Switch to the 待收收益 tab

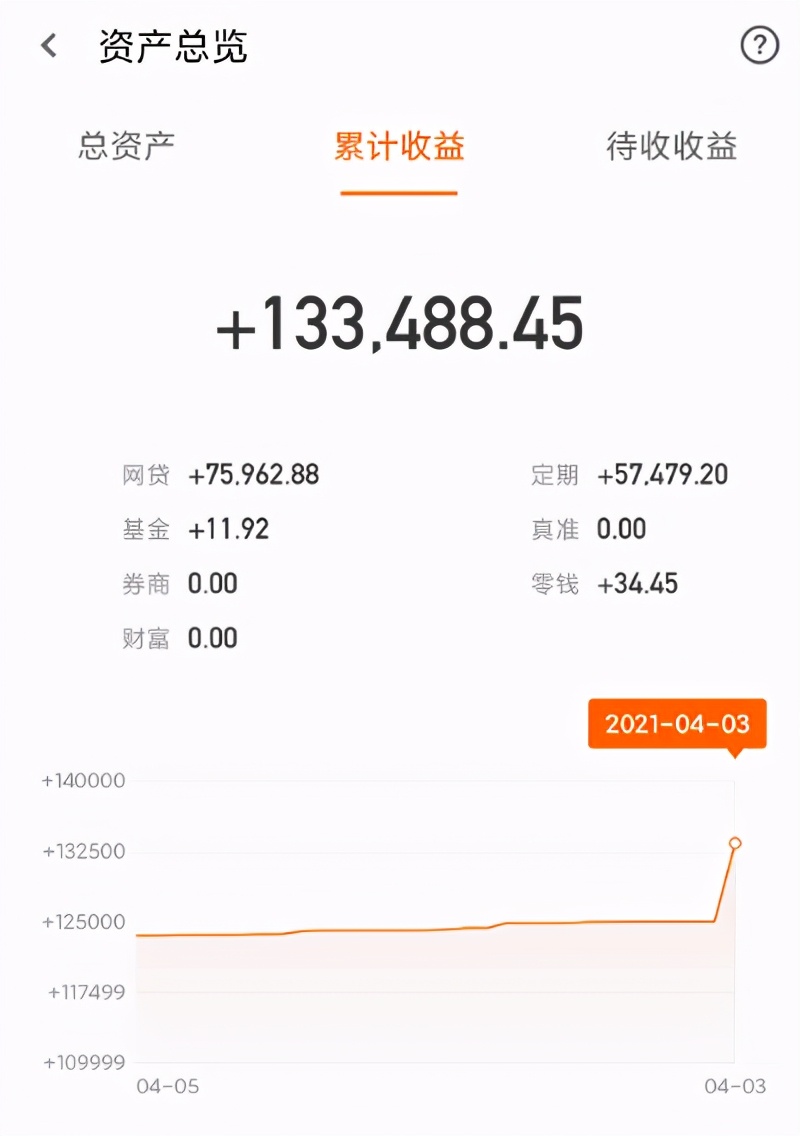668,148
